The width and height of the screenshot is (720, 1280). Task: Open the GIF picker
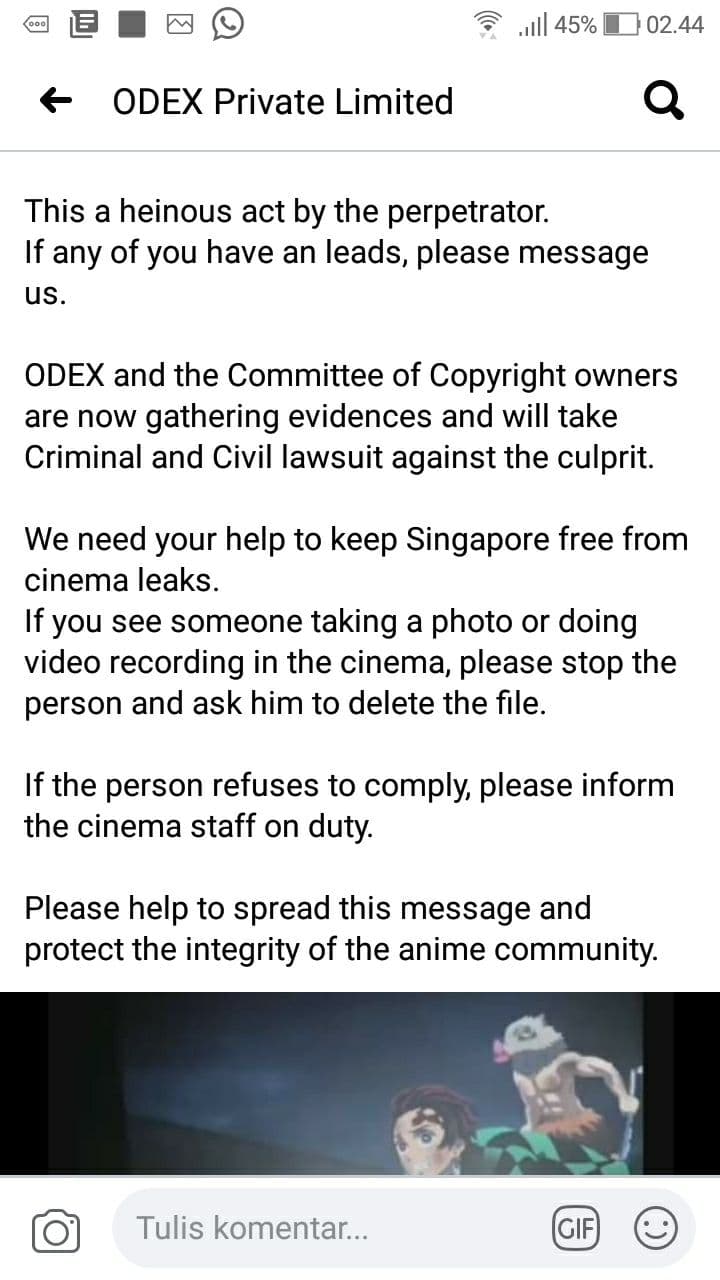575,1228
